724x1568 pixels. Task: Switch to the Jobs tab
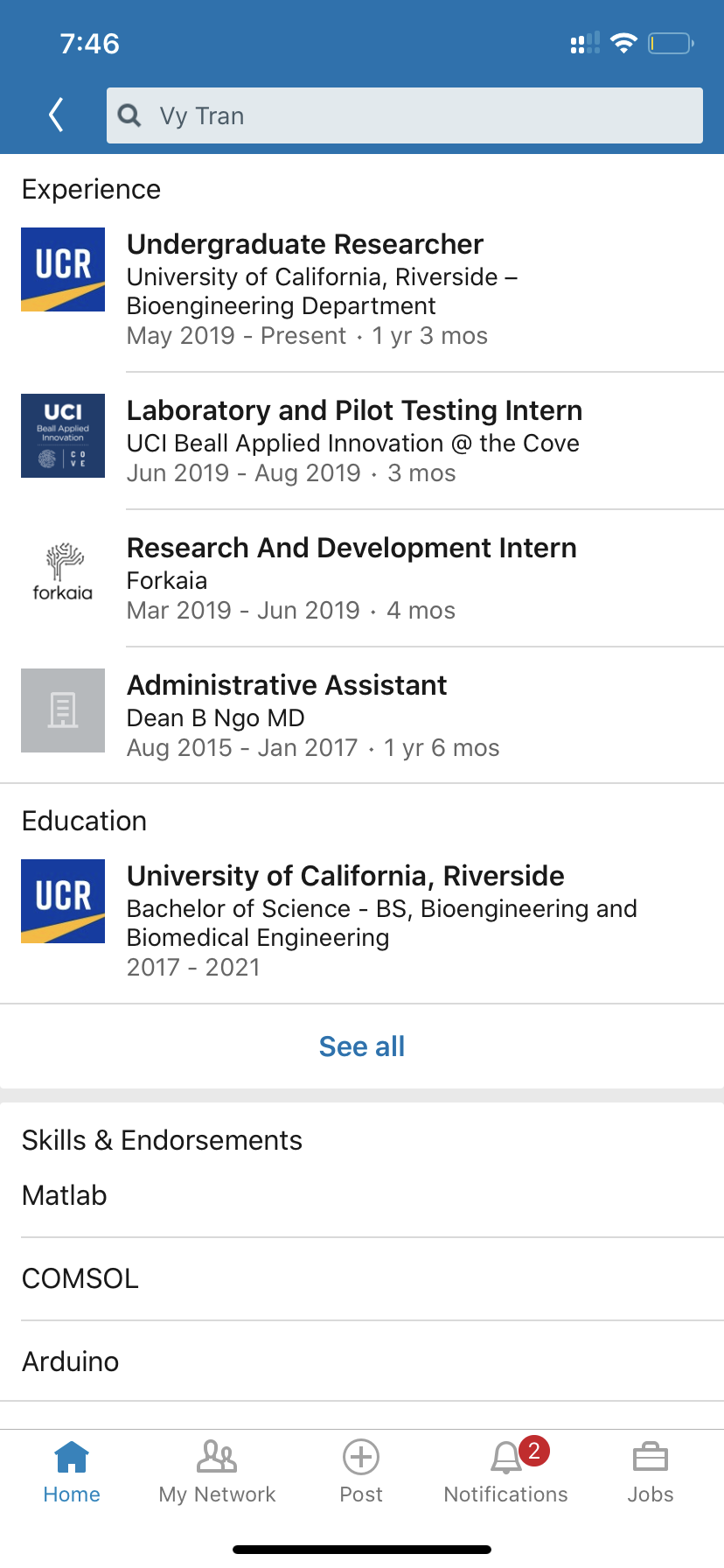point(651,1472)
